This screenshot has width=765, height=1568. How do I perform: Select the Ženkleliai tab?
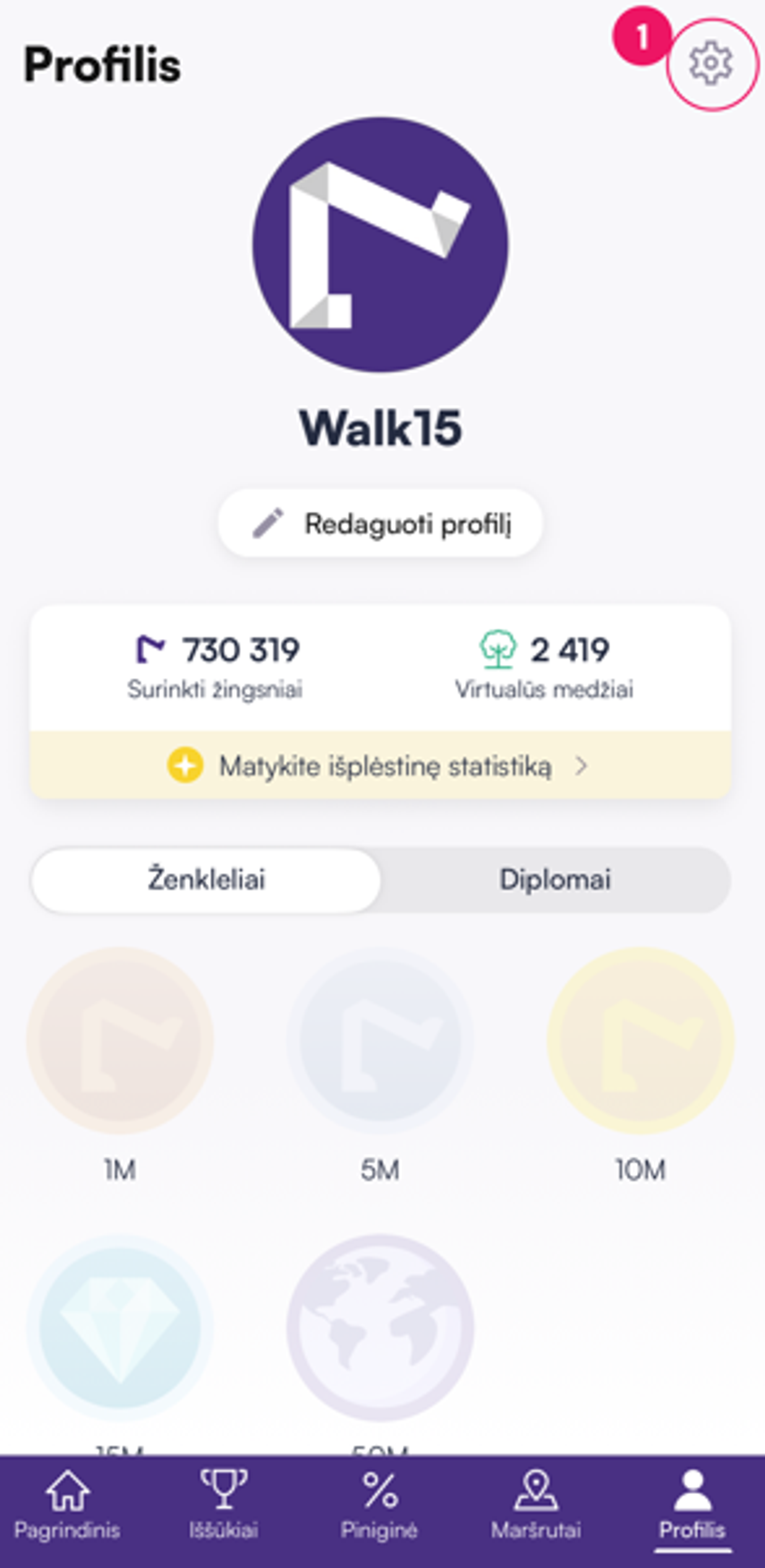pos(207,880)
